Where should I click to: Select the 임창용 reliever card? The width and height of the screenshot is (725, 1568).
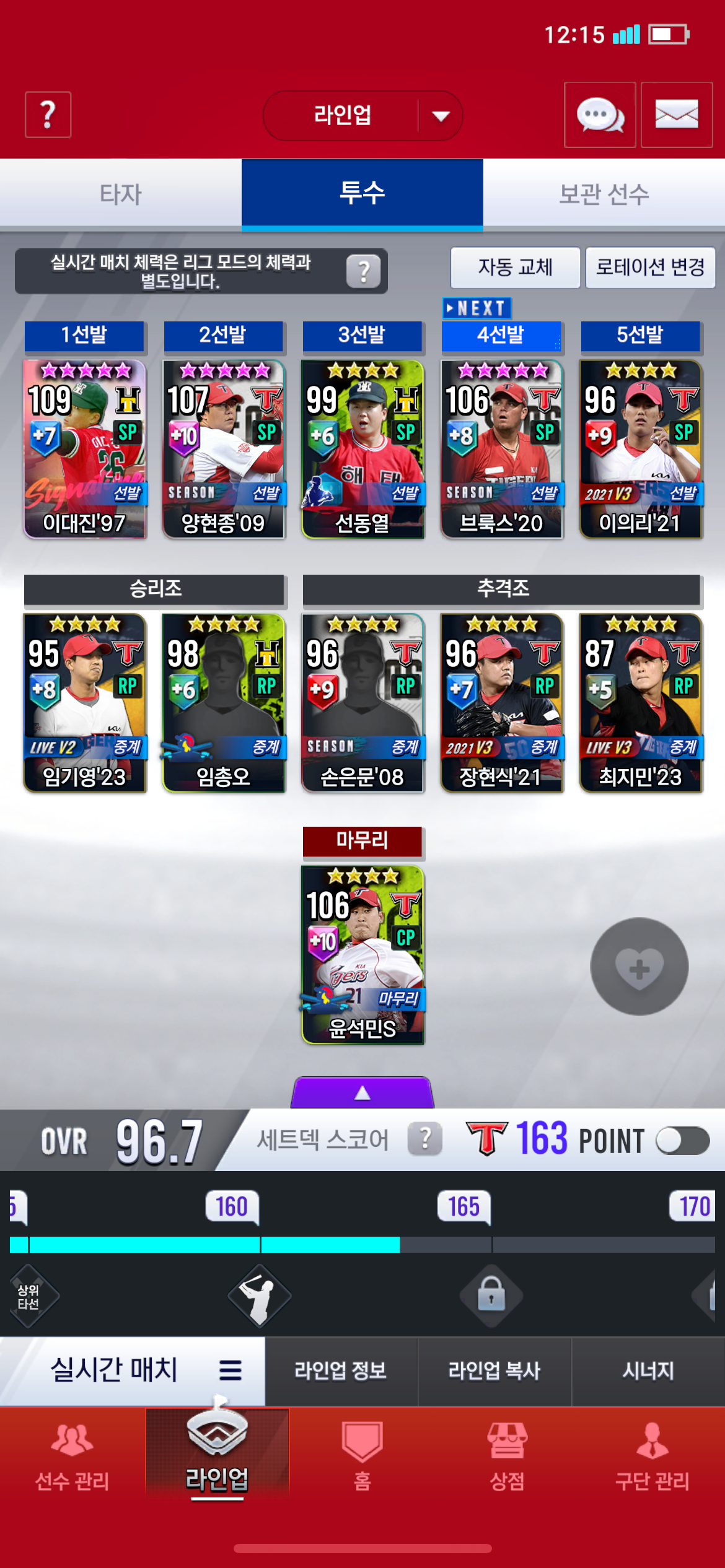tap(223, 703)
